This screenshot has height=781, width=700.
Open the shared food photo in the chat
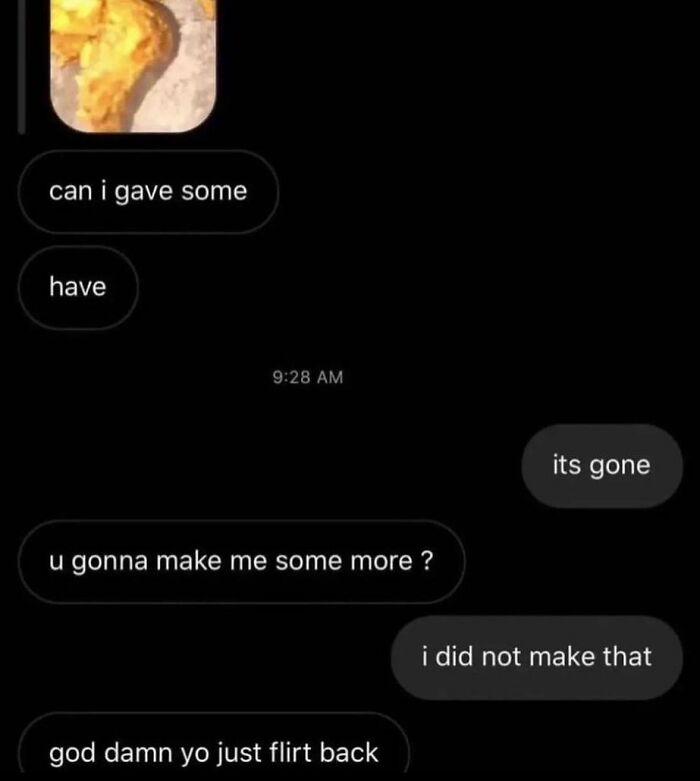pos(132,60)
